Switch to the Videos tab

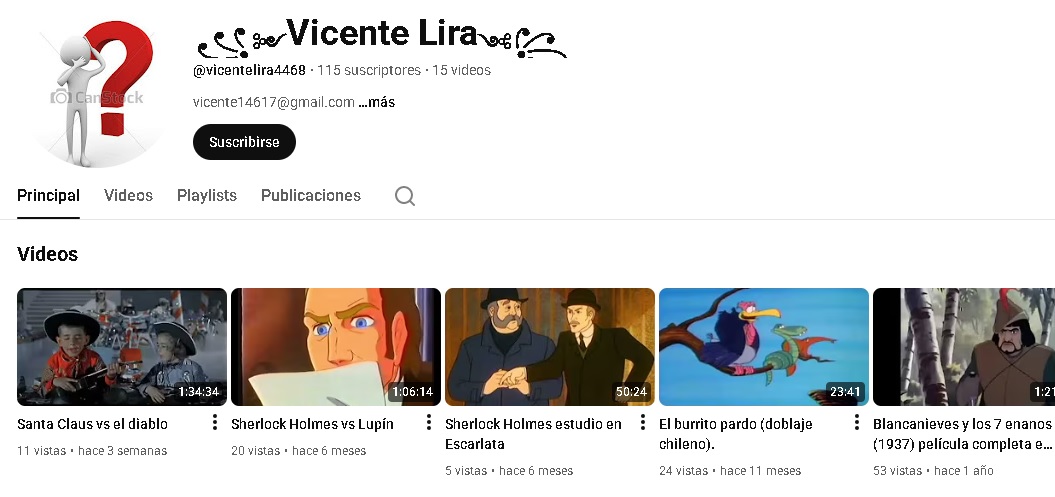pos(128,195)
